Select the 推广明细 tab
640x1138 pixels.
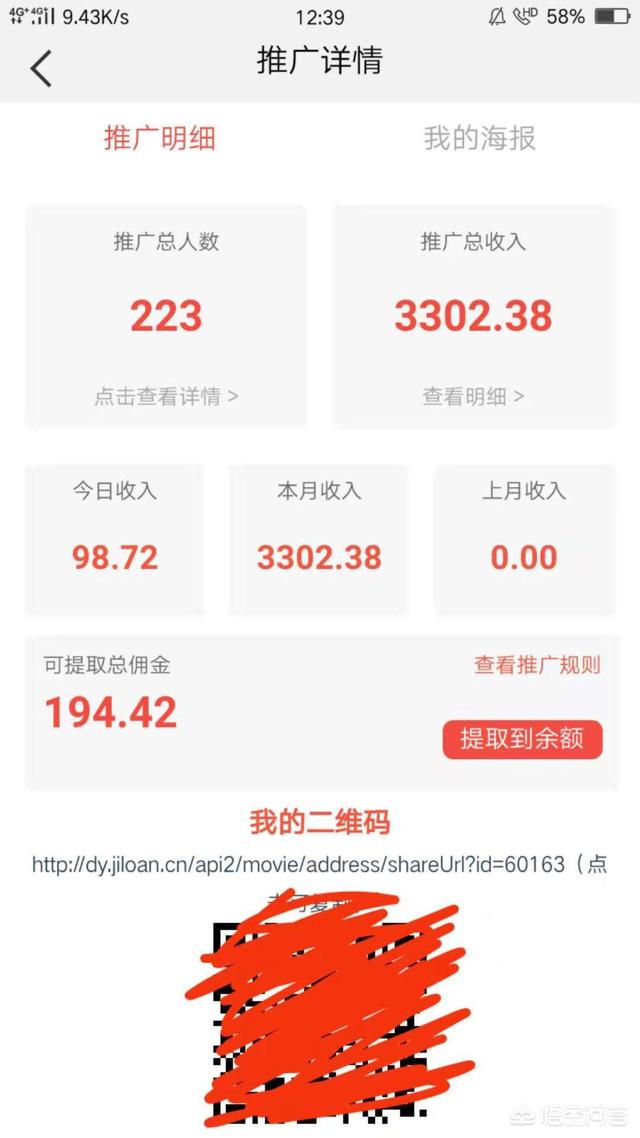coord(160,138)
